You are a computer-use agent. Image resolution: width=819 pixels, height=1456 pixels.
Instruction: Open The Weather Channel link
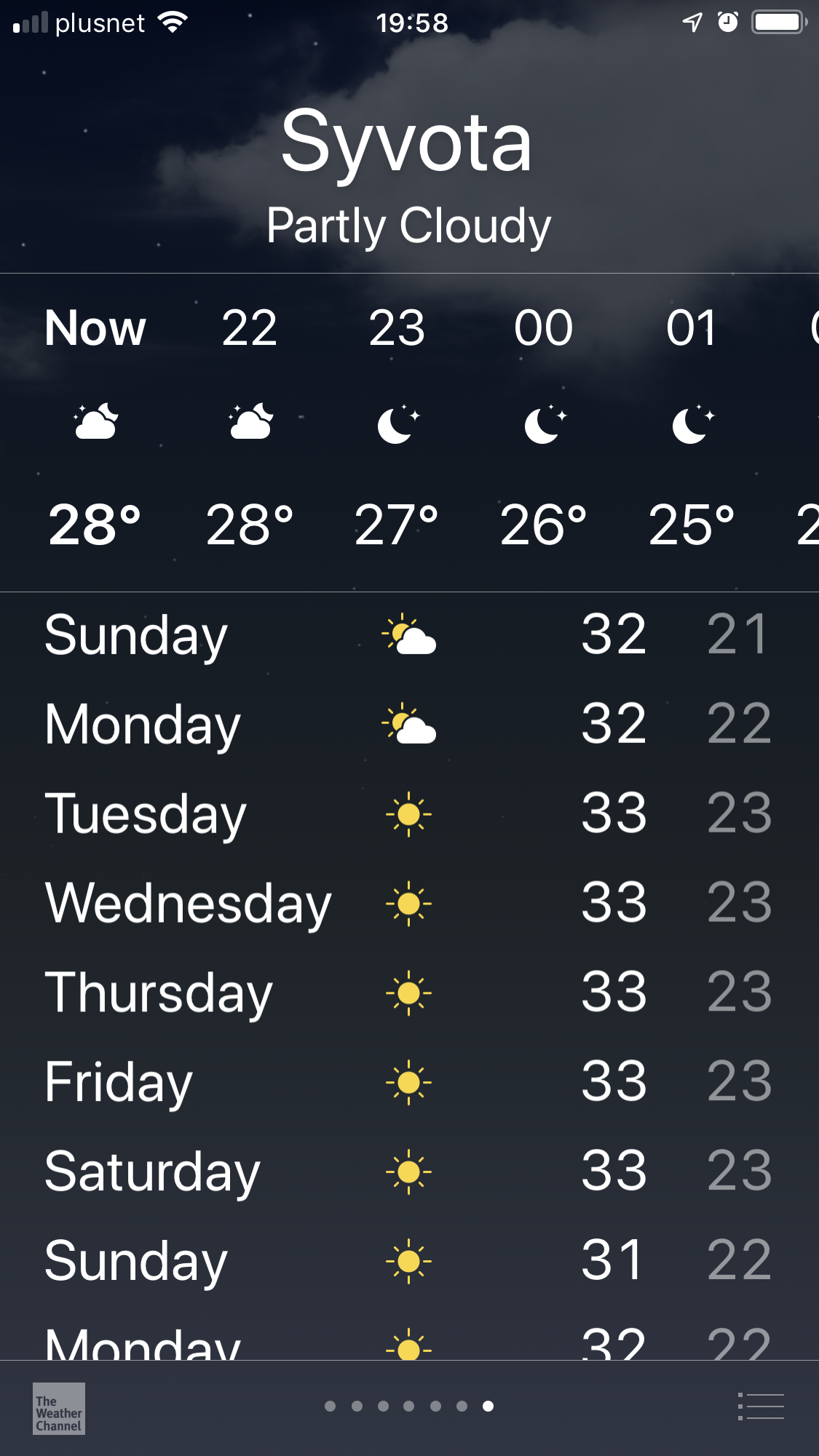pyautogui.click(x=59, y=1409)
